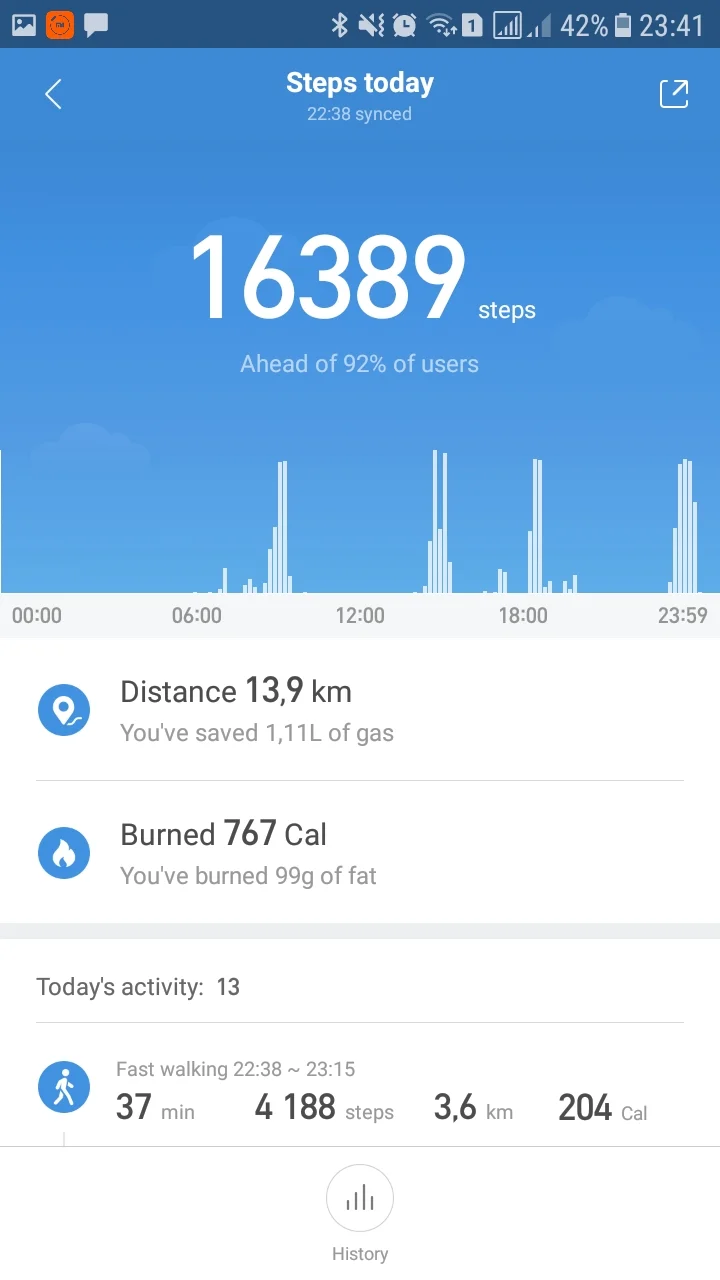The width and height of the screenshot is (720, 1280).
Task: Open the Steps today title
Action: (360, 82)
